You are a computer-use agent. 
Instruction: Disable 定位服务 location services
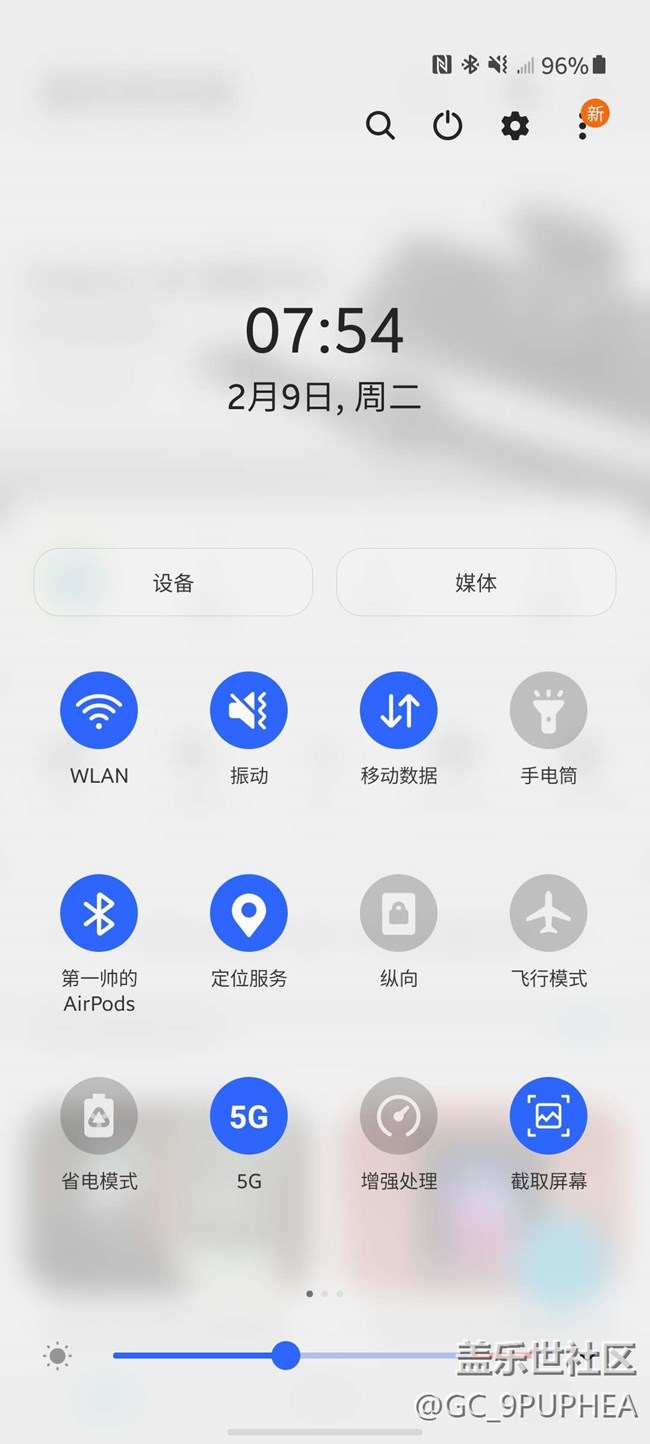(x=249, y=913)
